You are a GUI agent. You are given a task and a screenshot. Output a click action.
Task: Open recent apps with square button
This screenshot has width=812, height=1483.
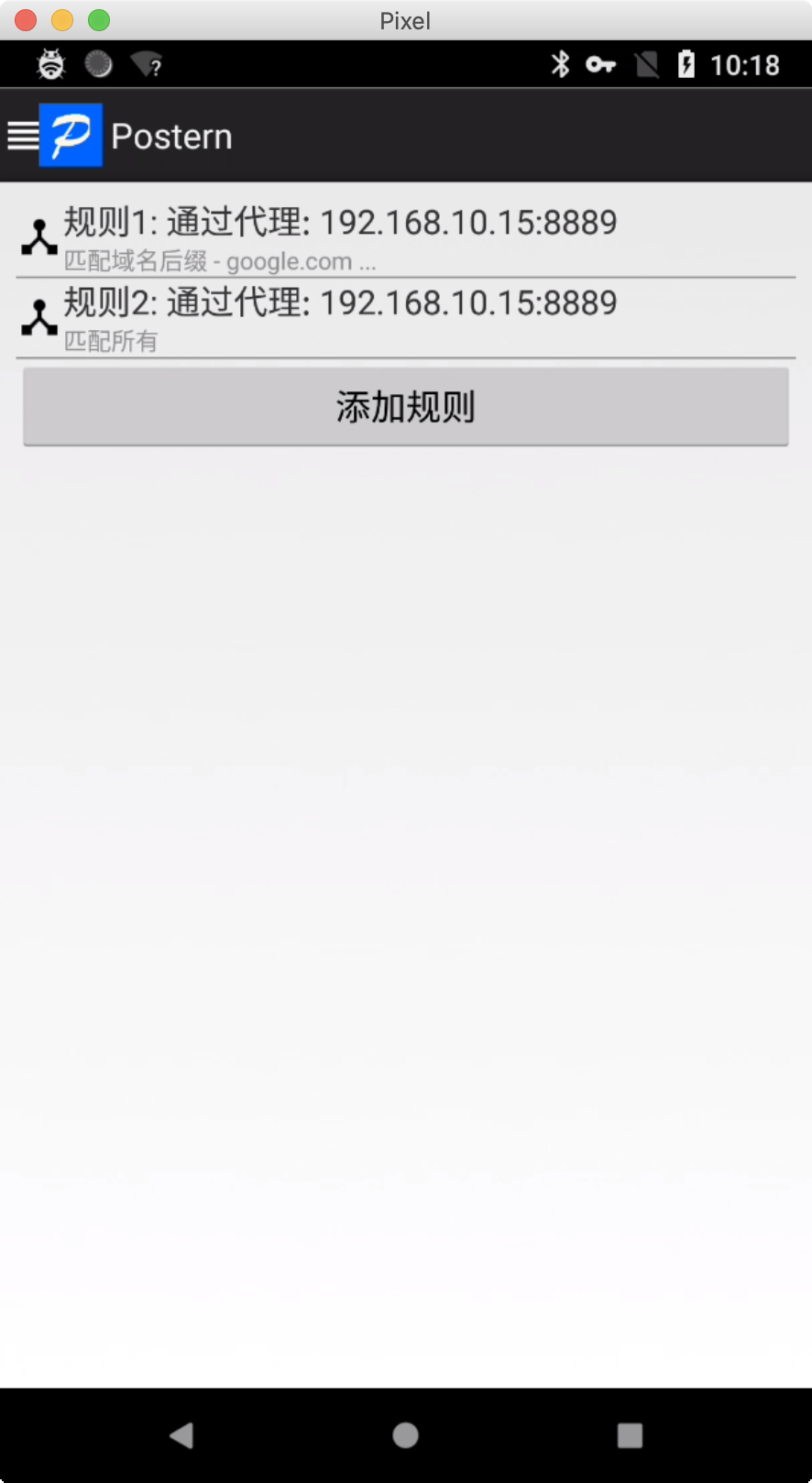click(x=630, y=1434)
